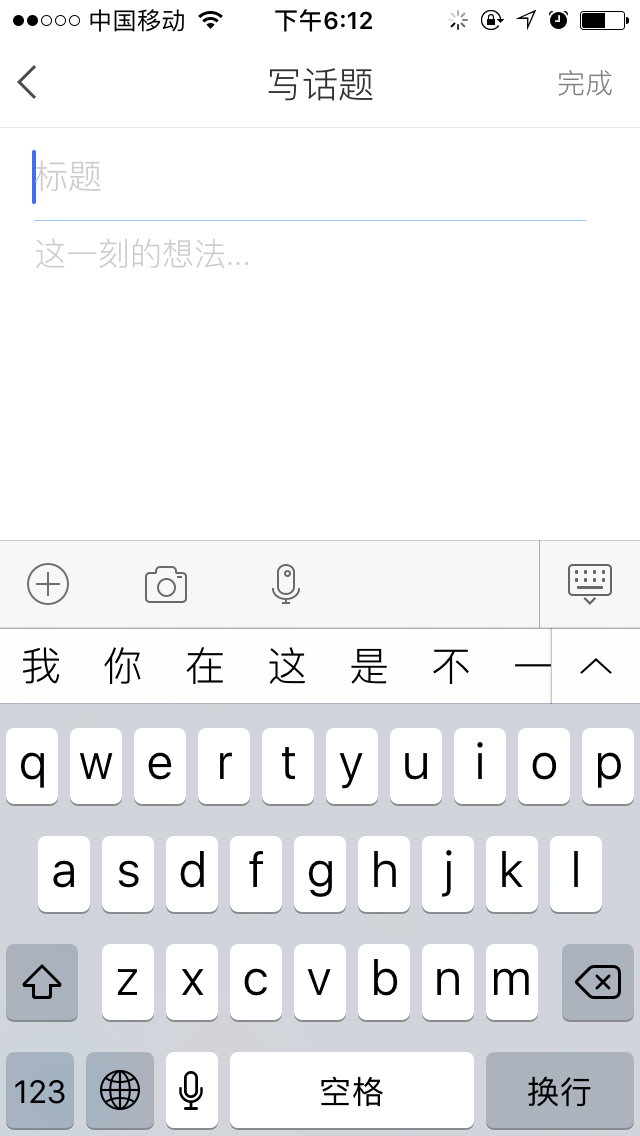Tap 完成 to finish the topic
The image size is (640, 1136).
pos(585,83)
